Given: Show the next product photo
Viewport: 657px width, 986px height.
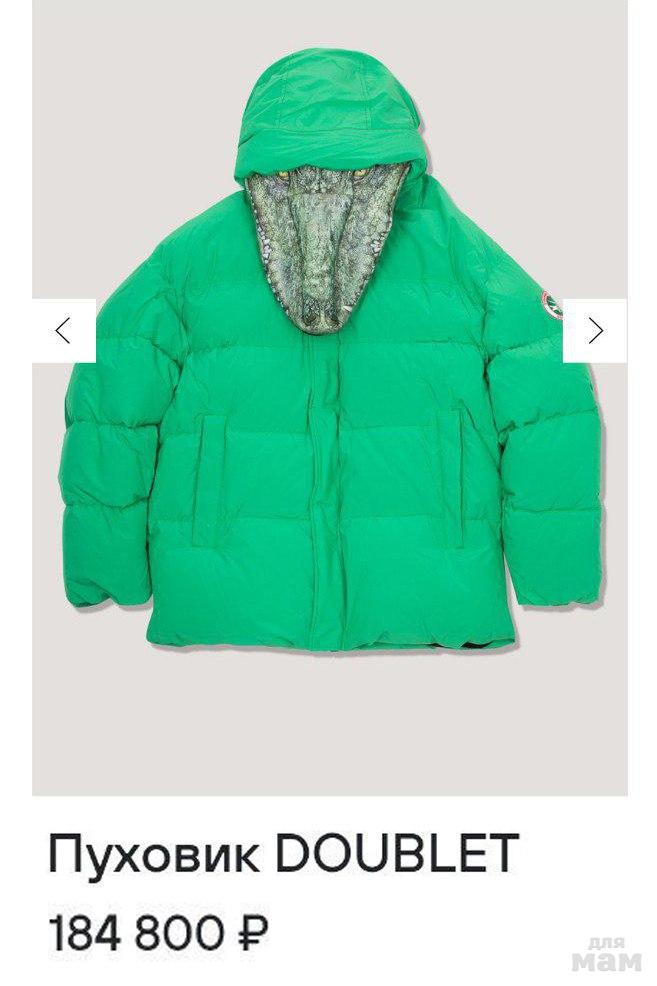Looking at the screenshot, I should (x=595, y=331).
